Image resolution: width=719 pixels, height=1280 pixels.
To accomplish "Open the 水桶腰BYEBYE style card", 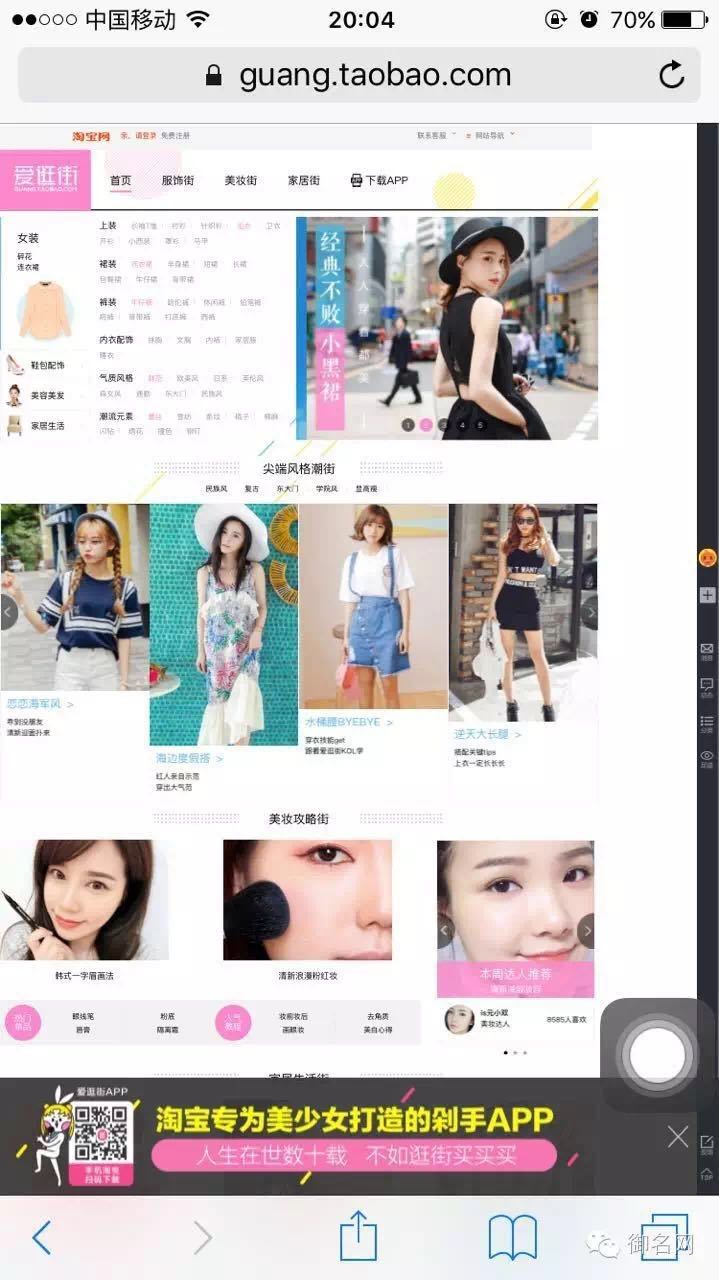I will pyautogui.click(x=373, y=610).
